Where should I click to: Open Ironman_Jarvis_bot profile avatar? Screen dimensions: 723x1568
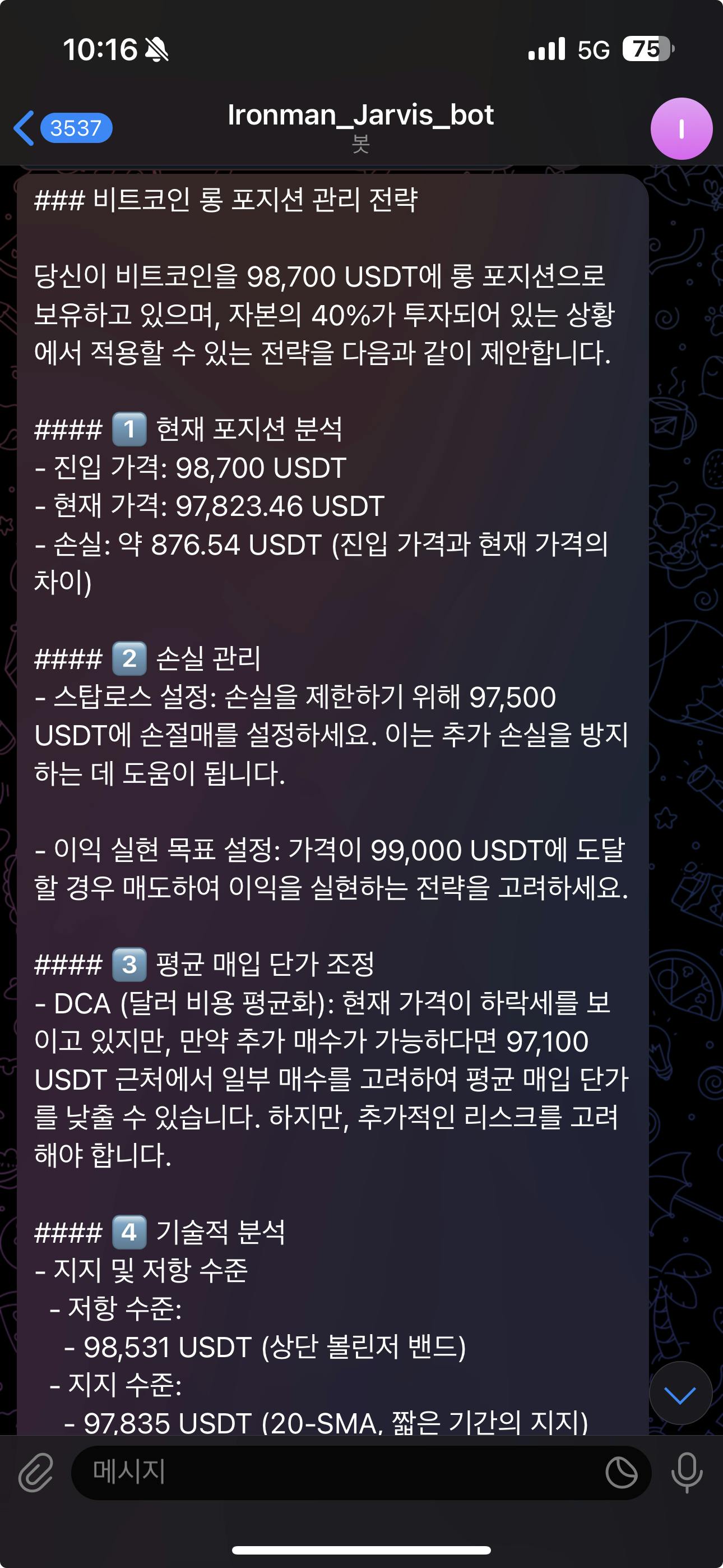coord(681,128)
